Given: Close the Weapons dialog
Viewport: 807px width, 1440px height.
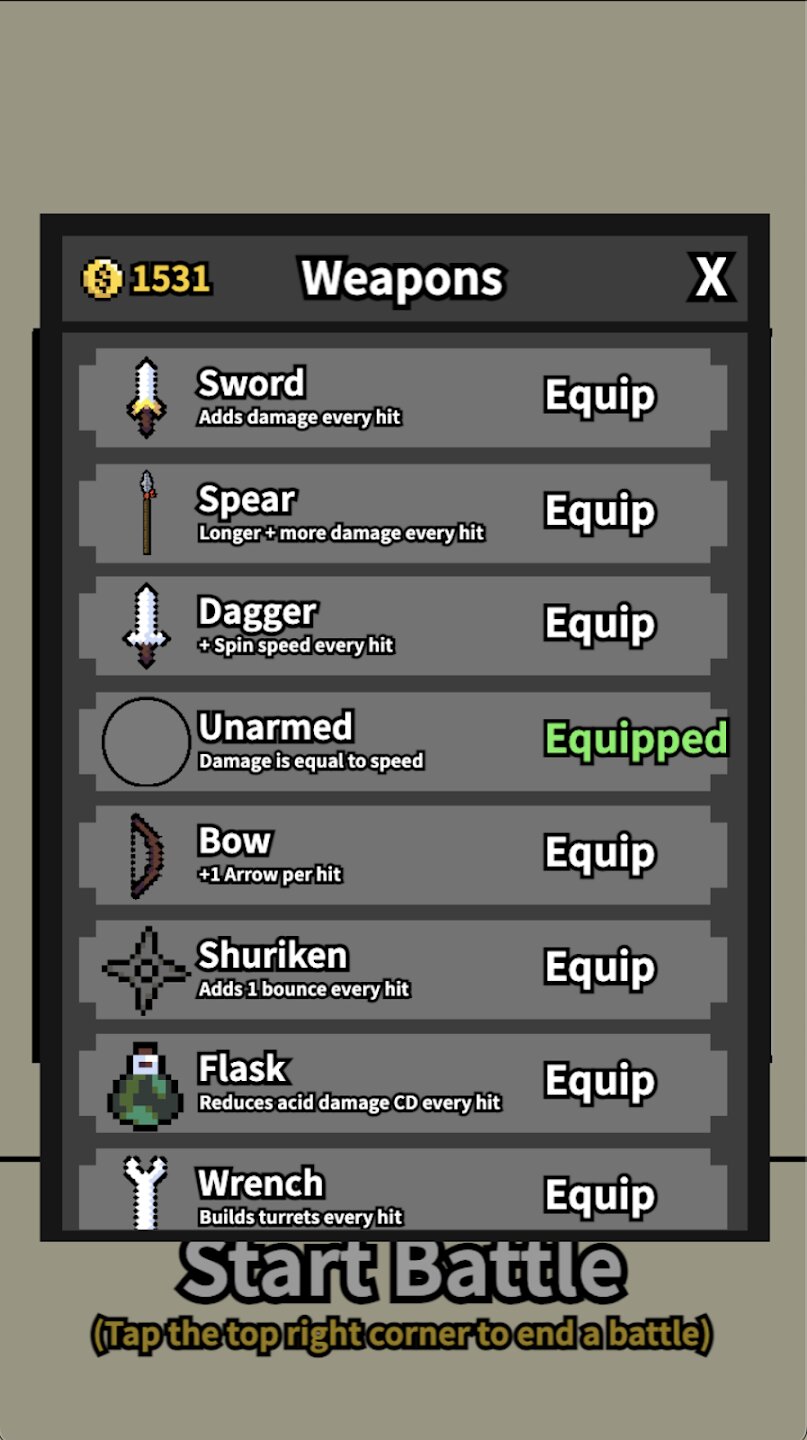Looking at the screenshot, I should pos(711,277).
